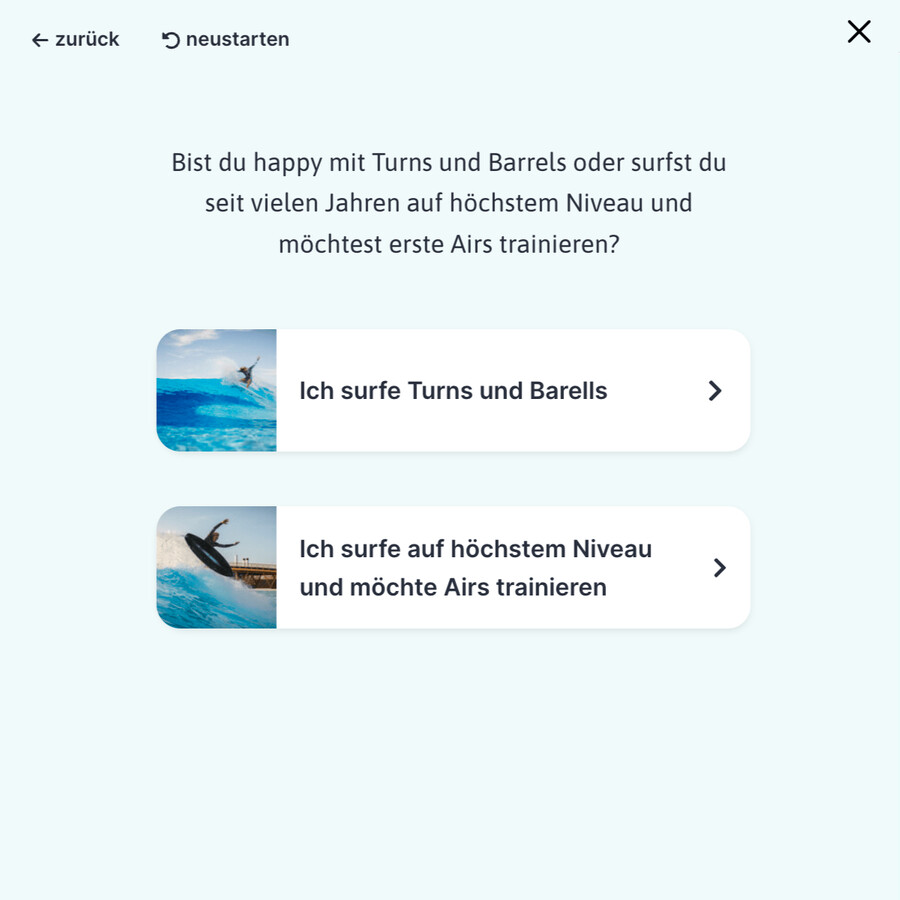Go back with the zurück button

coord(75,40)
